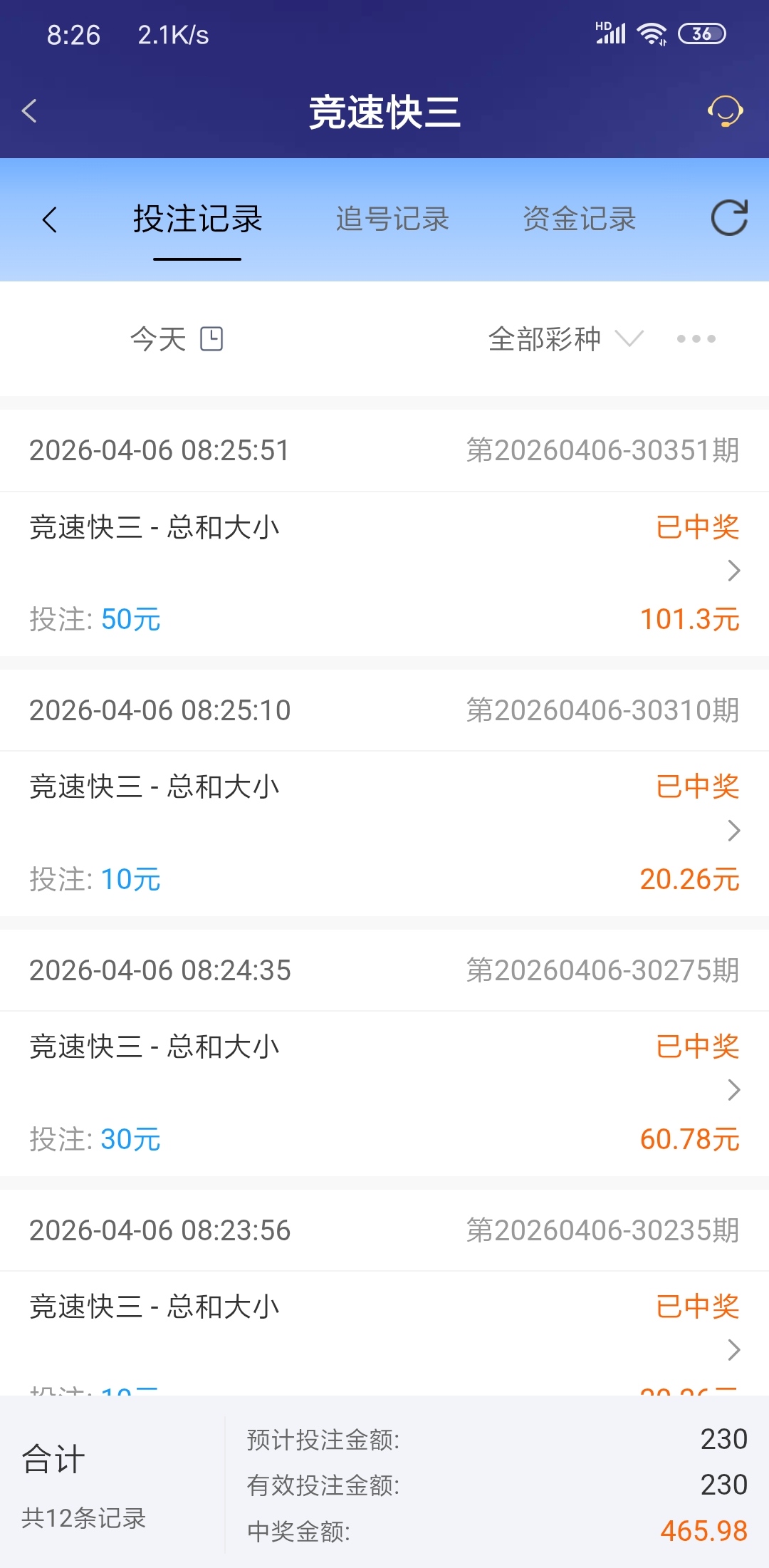The image size is (769, 1568).
Task: Switch to the 追号记录 tab
Action: pyautogui.click(x=392, y=219)
